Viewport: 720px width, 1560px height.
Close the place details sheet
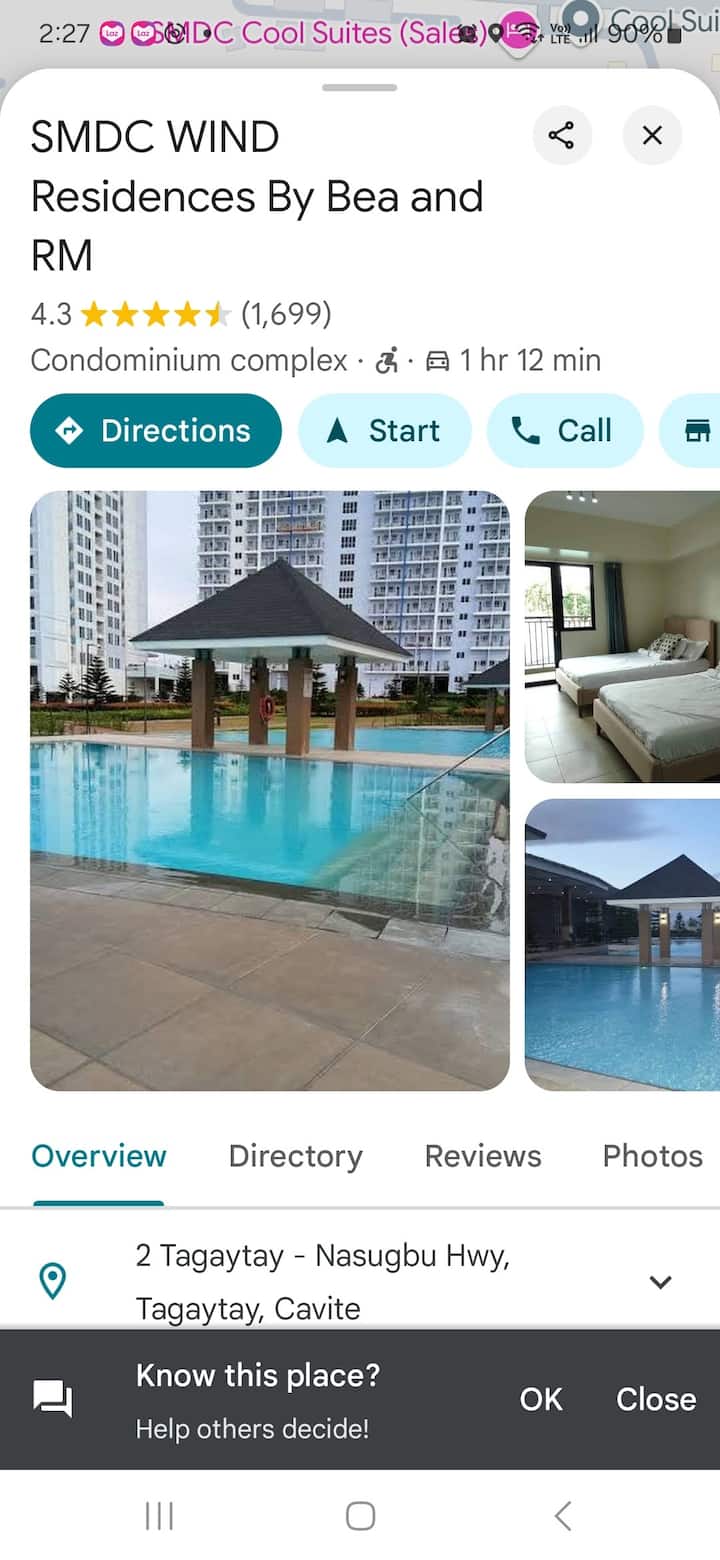[x=652, y=135]
